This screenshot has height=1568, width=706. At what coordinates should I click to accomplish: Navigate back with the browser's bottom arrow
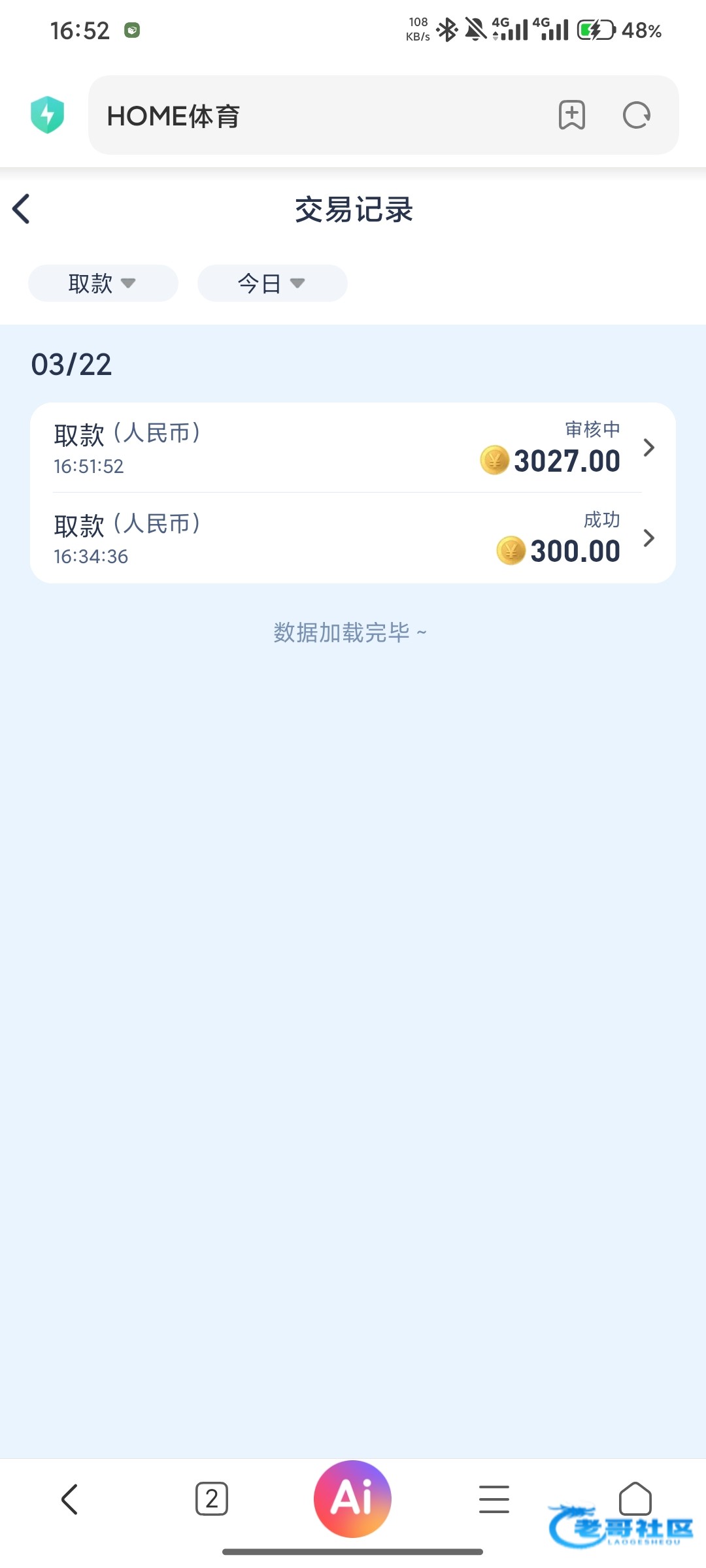tap(70, 1499)
